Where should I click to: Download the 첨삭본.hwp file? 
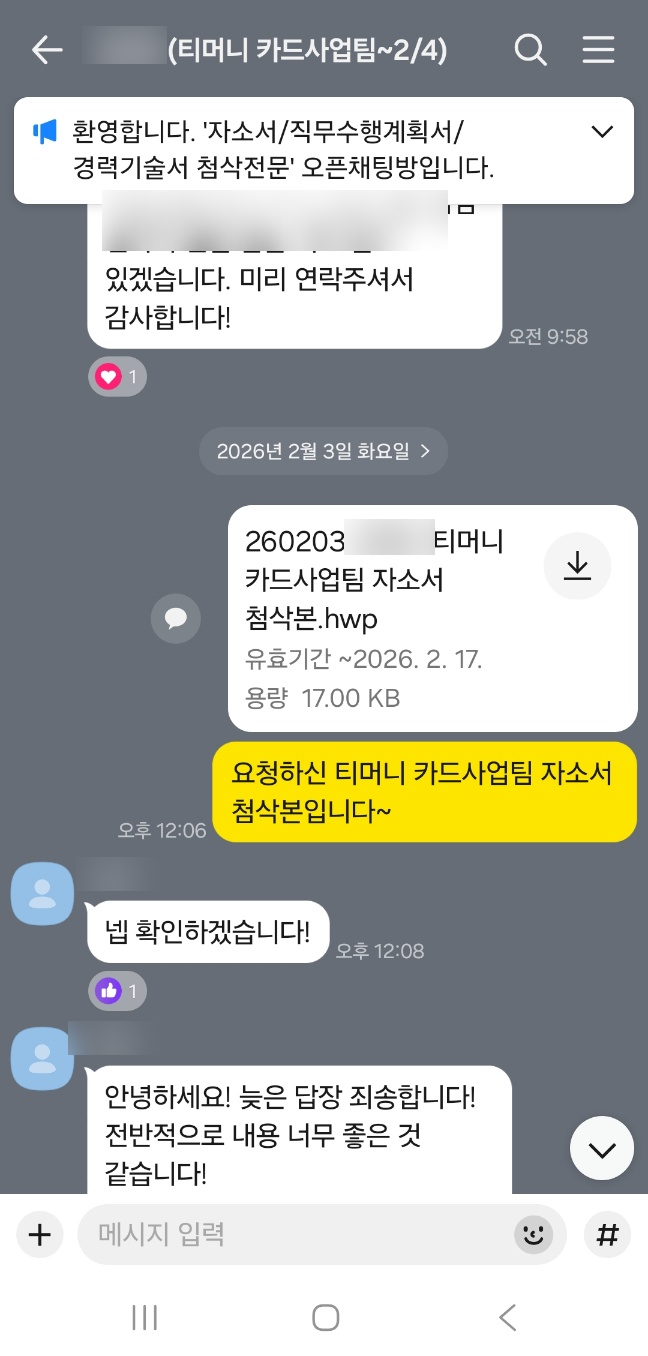577,566
